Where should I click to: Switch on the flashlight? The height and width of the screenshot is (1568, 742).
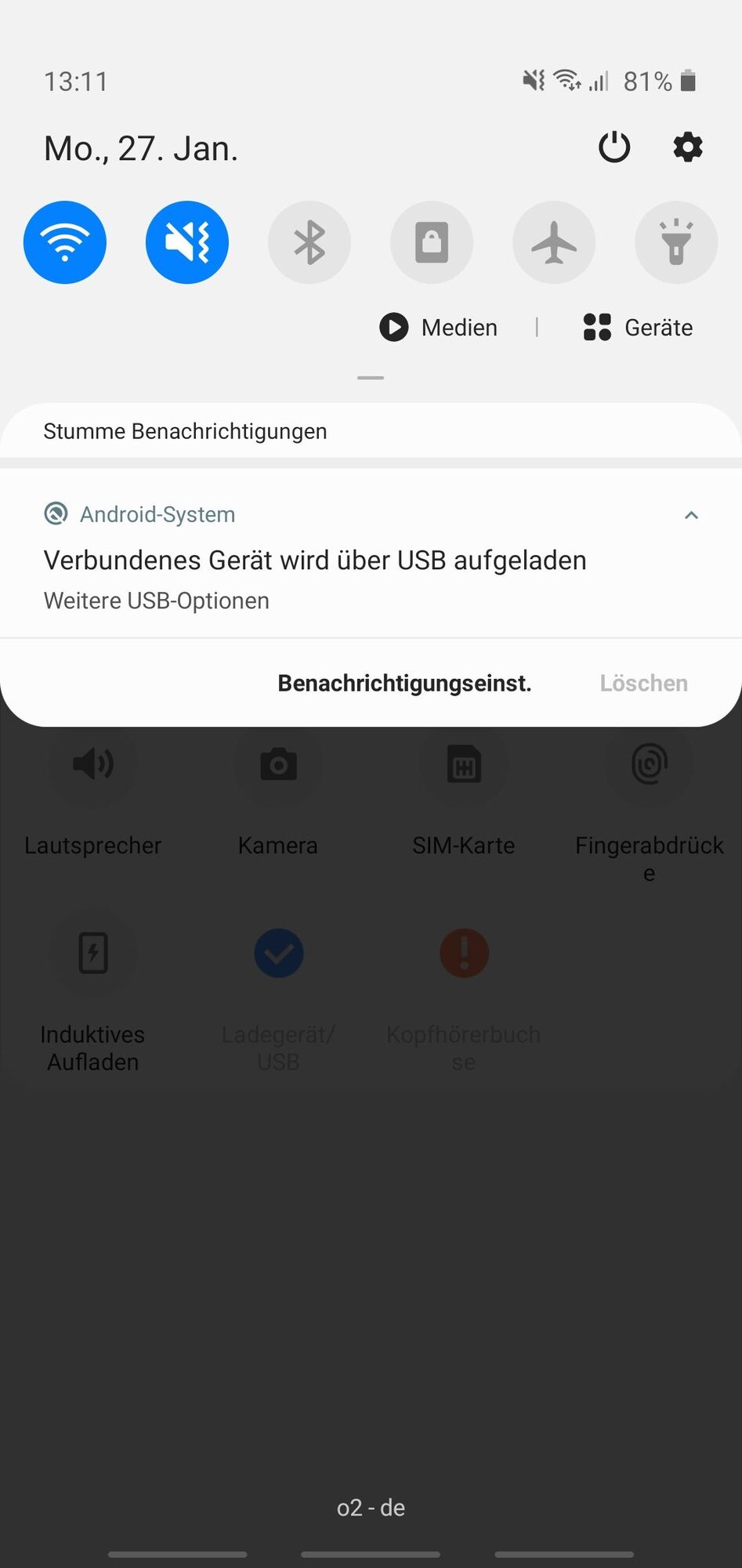pyautogui.click(x=676, y=242)
